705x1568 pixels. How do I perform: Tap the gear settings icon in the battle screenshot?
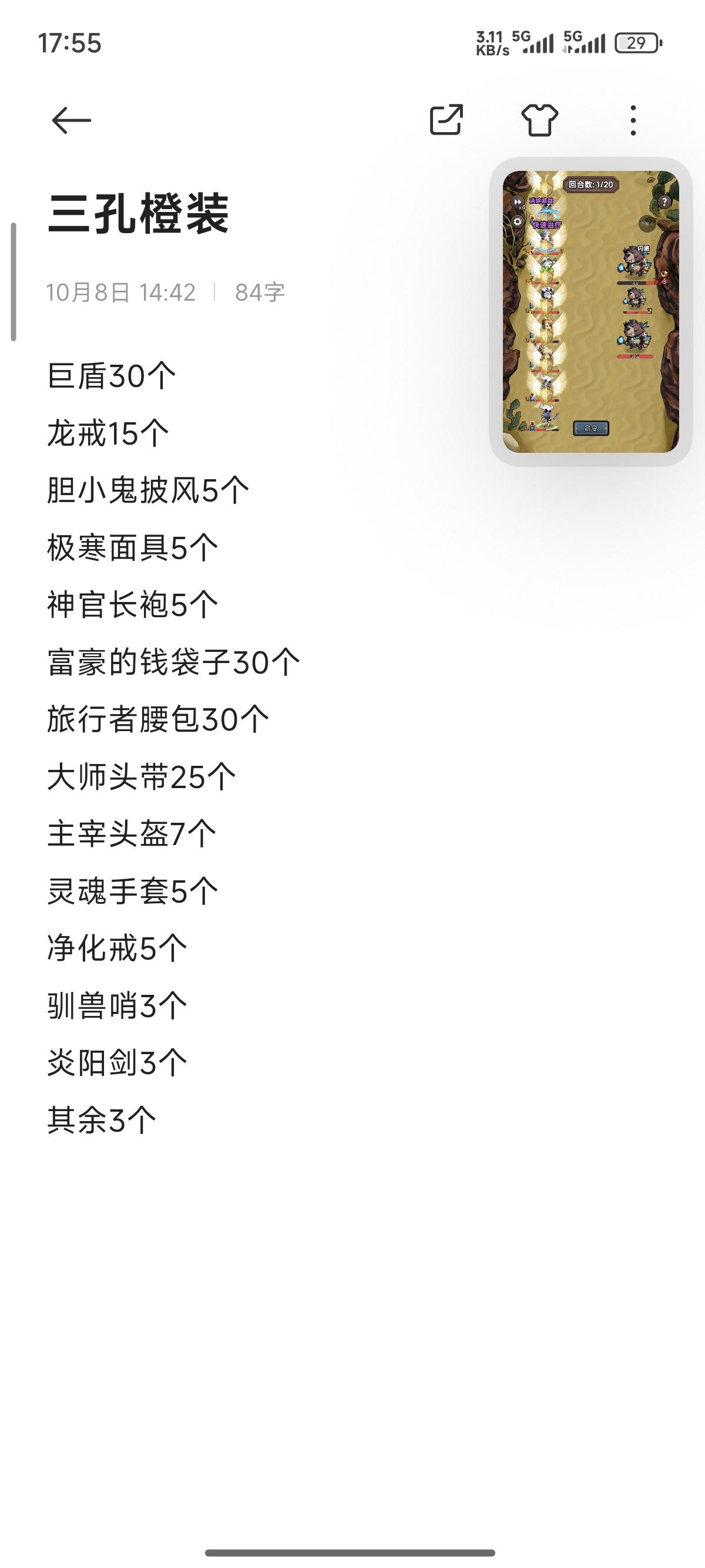(x=519, y=221)
